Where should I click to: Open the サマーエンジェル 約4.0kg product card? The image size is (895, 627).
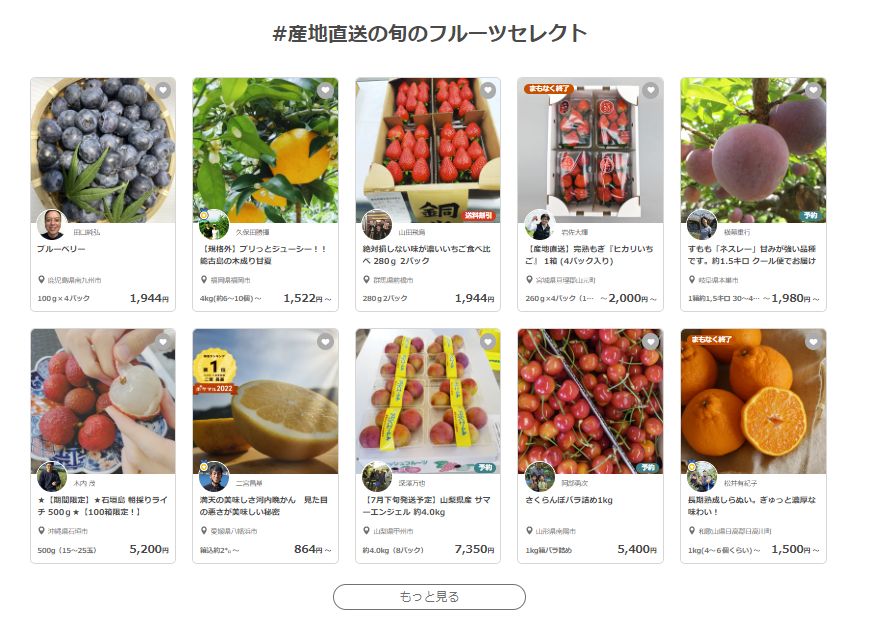[x=427, y=400]
